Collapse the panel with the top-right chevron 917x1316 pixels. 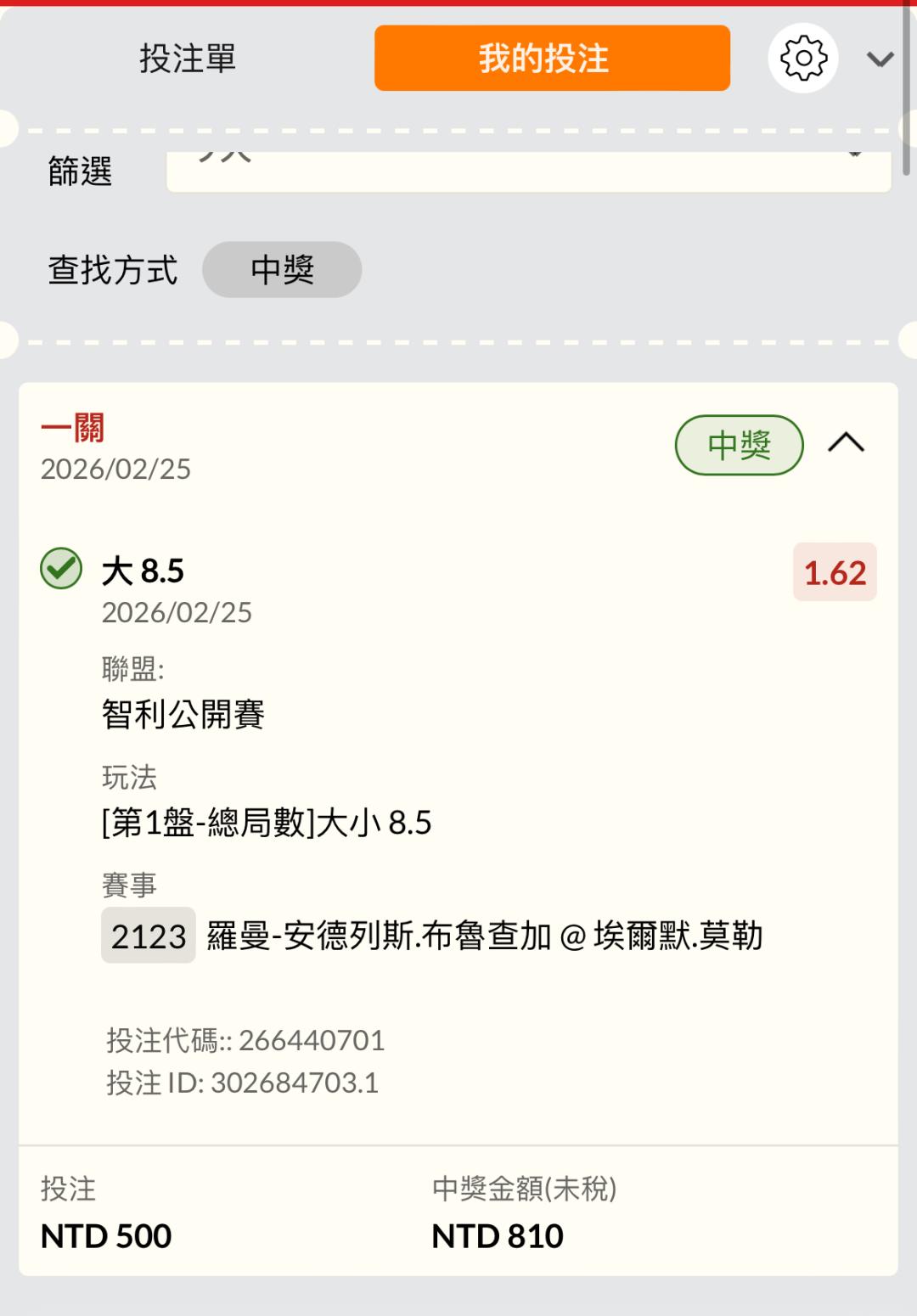880,59
